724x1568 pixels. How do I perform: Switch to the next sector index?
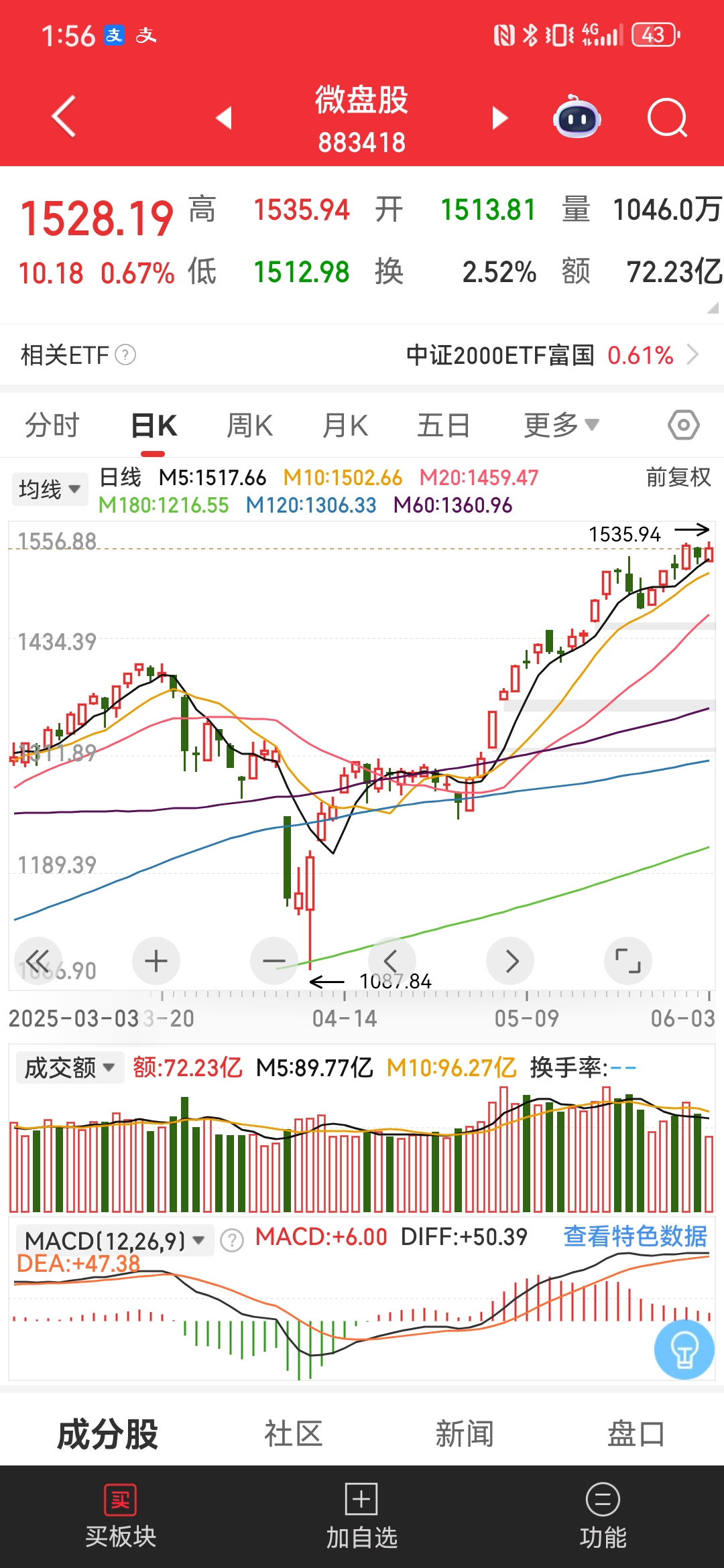(x=499, y=118)
